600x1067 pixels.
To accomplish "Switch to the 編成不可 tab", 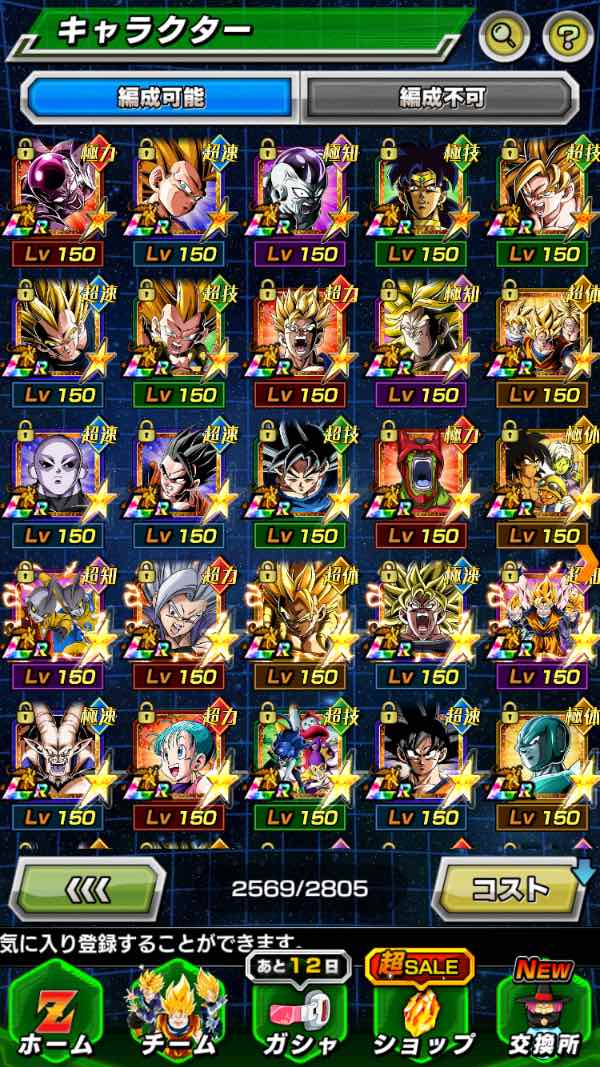I will click(x=441, y=97).
